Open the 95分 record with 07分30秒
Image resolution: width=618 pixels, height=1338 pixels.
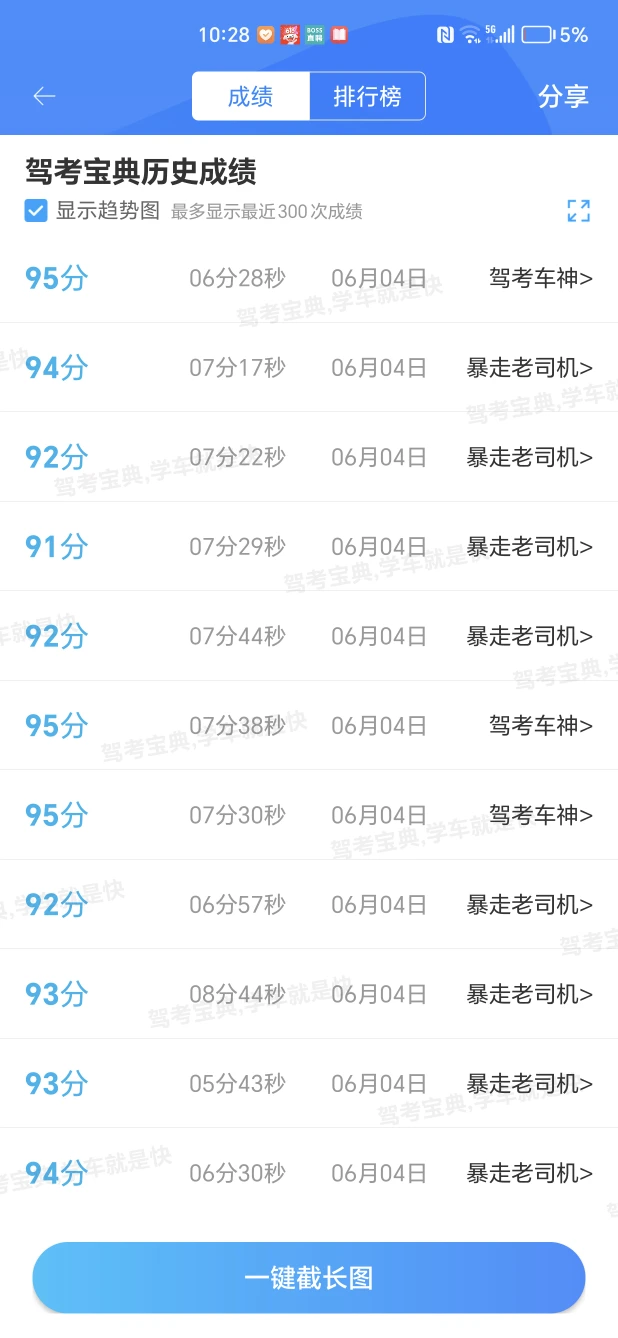pyautogui.click(x=309, y=815)
